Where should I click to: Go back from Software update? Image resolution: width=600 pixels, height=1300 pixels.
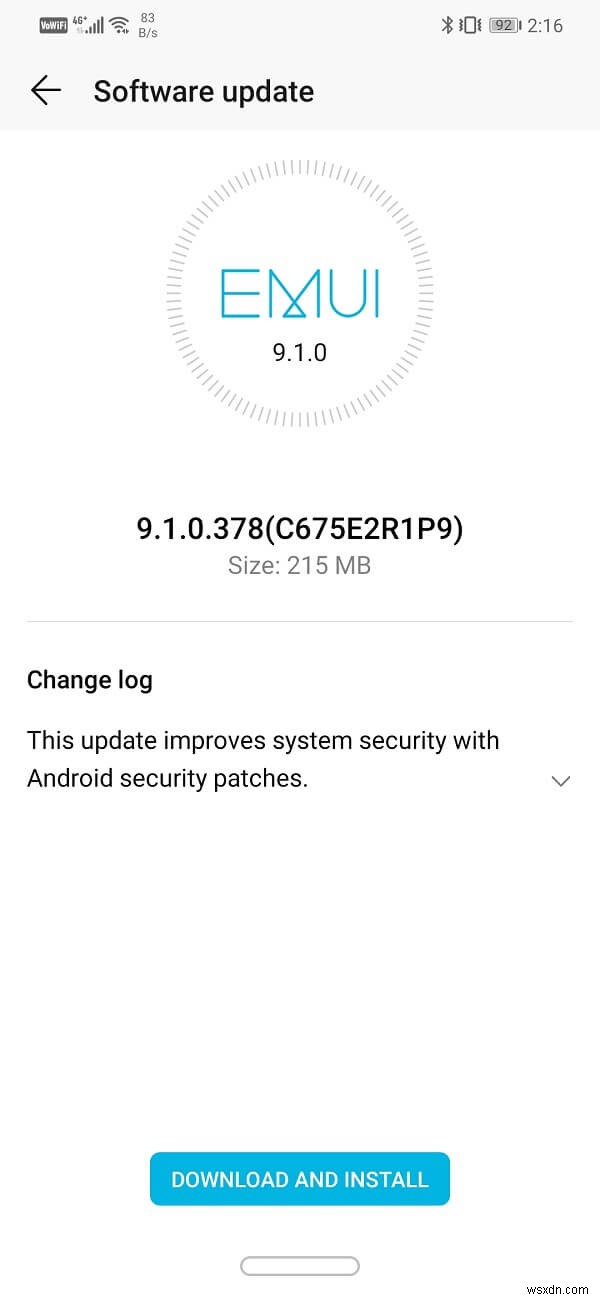(46, 91)
